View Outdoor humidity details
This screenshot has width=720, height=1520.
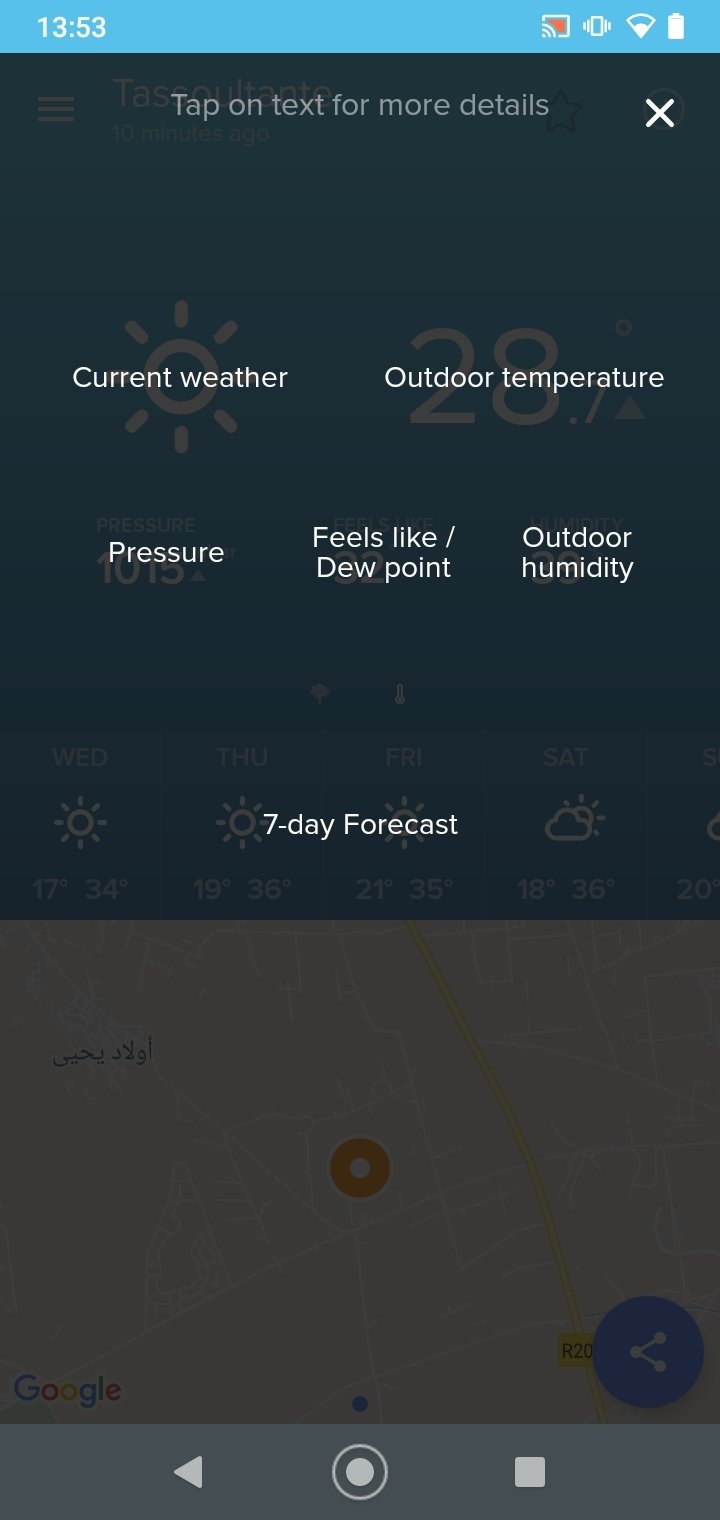(577, 552)
